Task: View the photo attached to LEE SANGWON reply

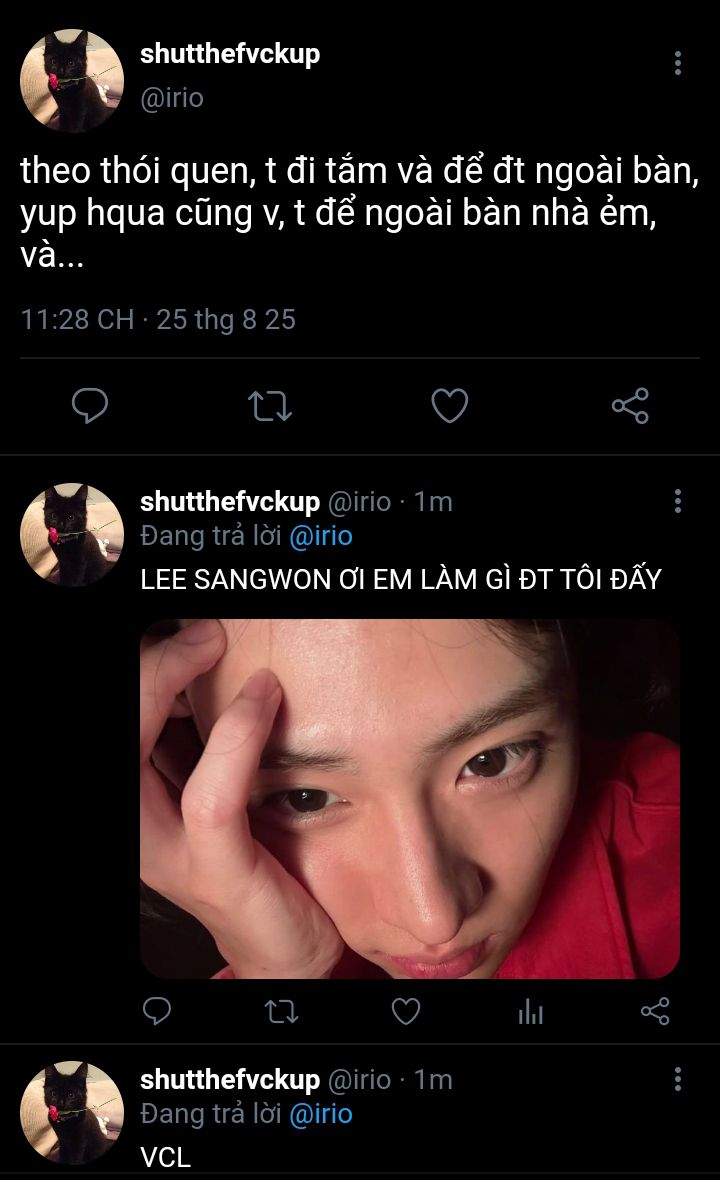Action: click(409, 798)
